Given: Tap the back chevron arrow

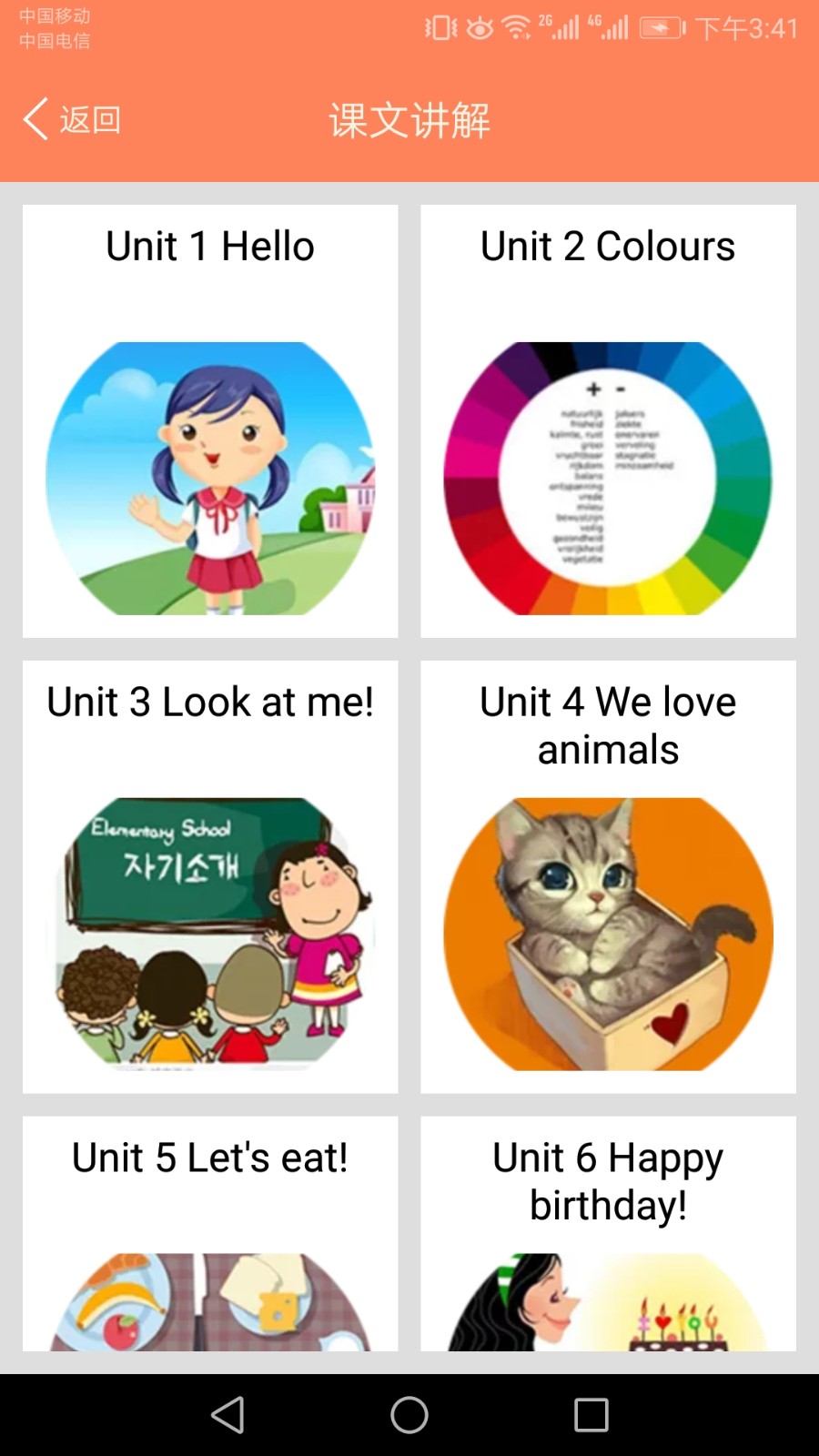Looking at the screenshot, I should pyautogui.click(x=35, y=118).
